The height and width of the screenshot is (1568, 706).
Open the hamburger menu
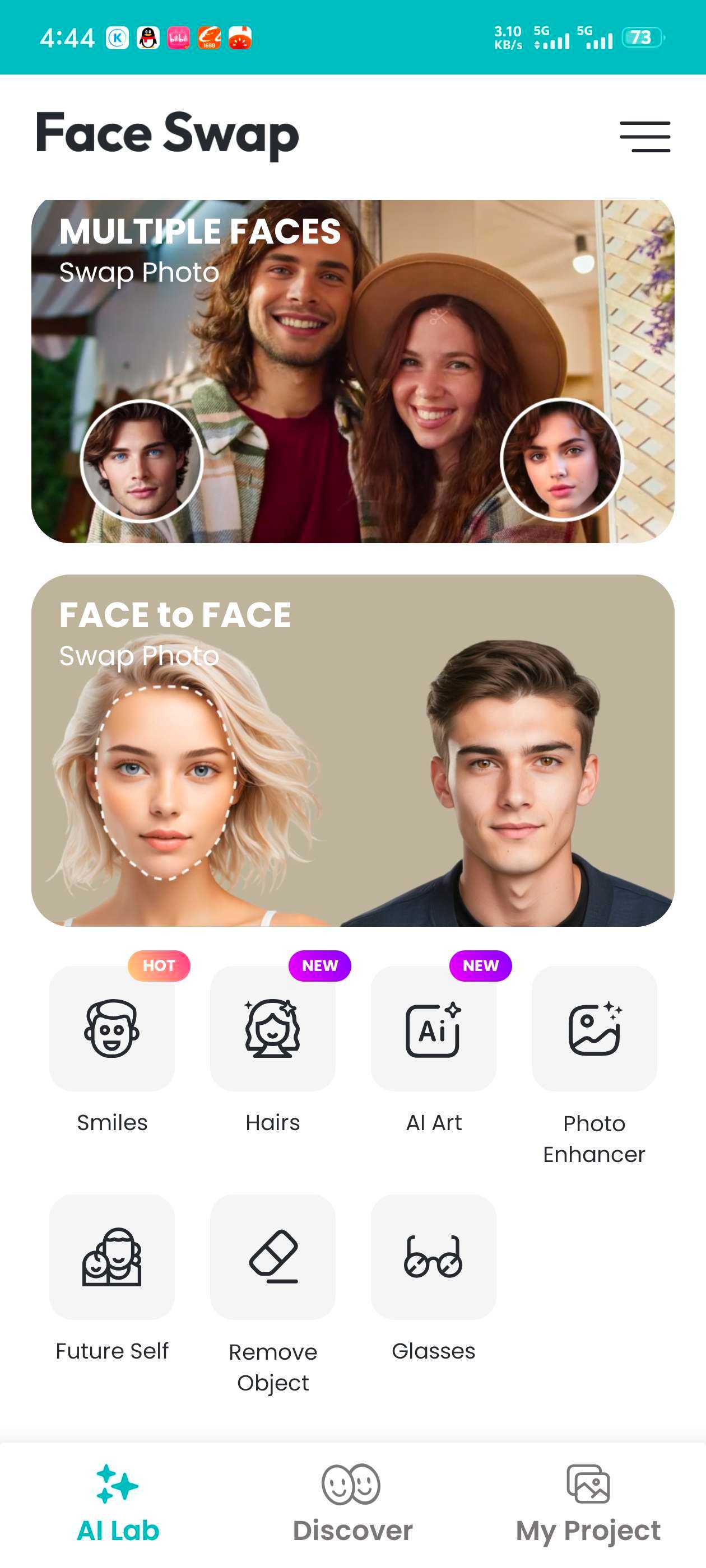pyautogui.click(x=644, y=136)
